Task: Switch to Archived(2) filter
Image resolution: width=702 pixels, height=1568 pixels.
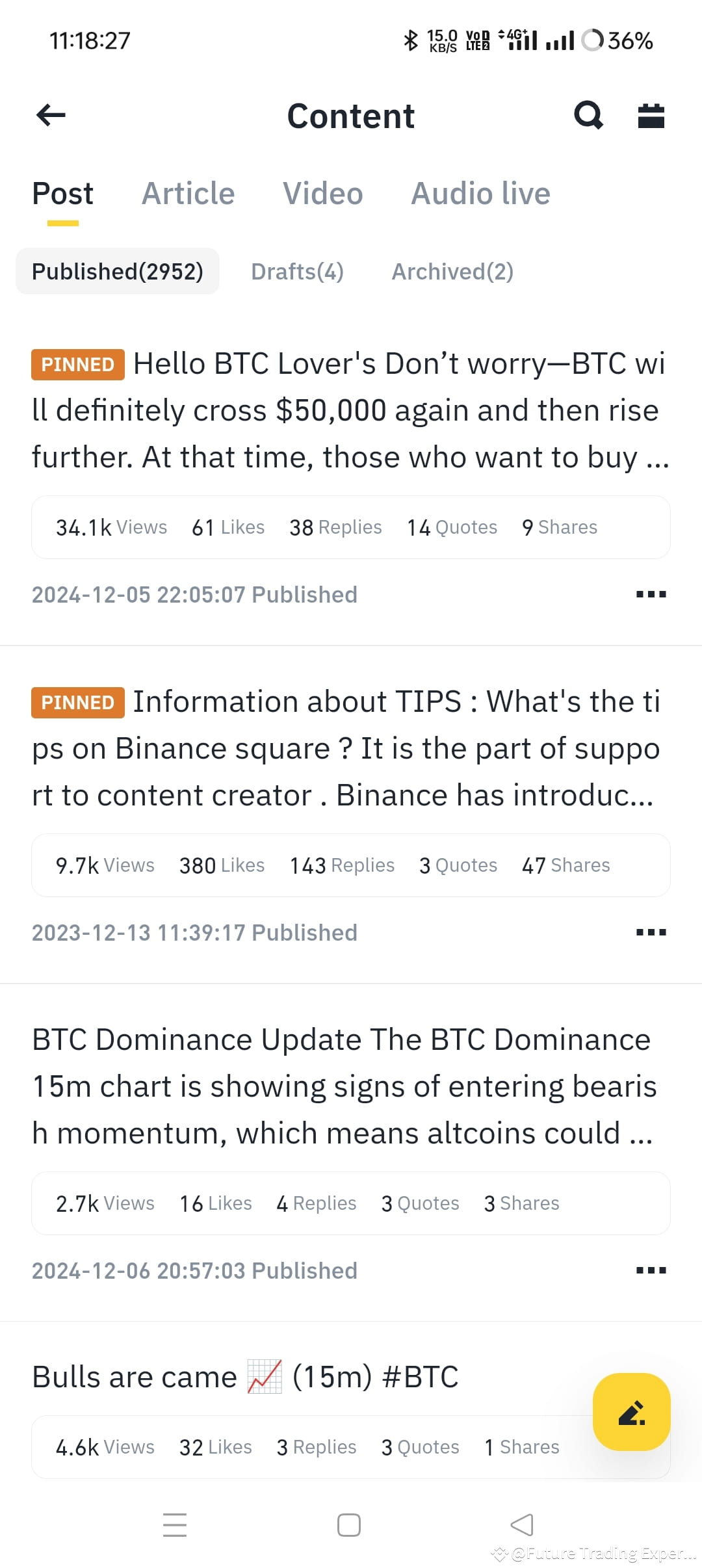Action: pyautogui.click(x=452, y=271)
